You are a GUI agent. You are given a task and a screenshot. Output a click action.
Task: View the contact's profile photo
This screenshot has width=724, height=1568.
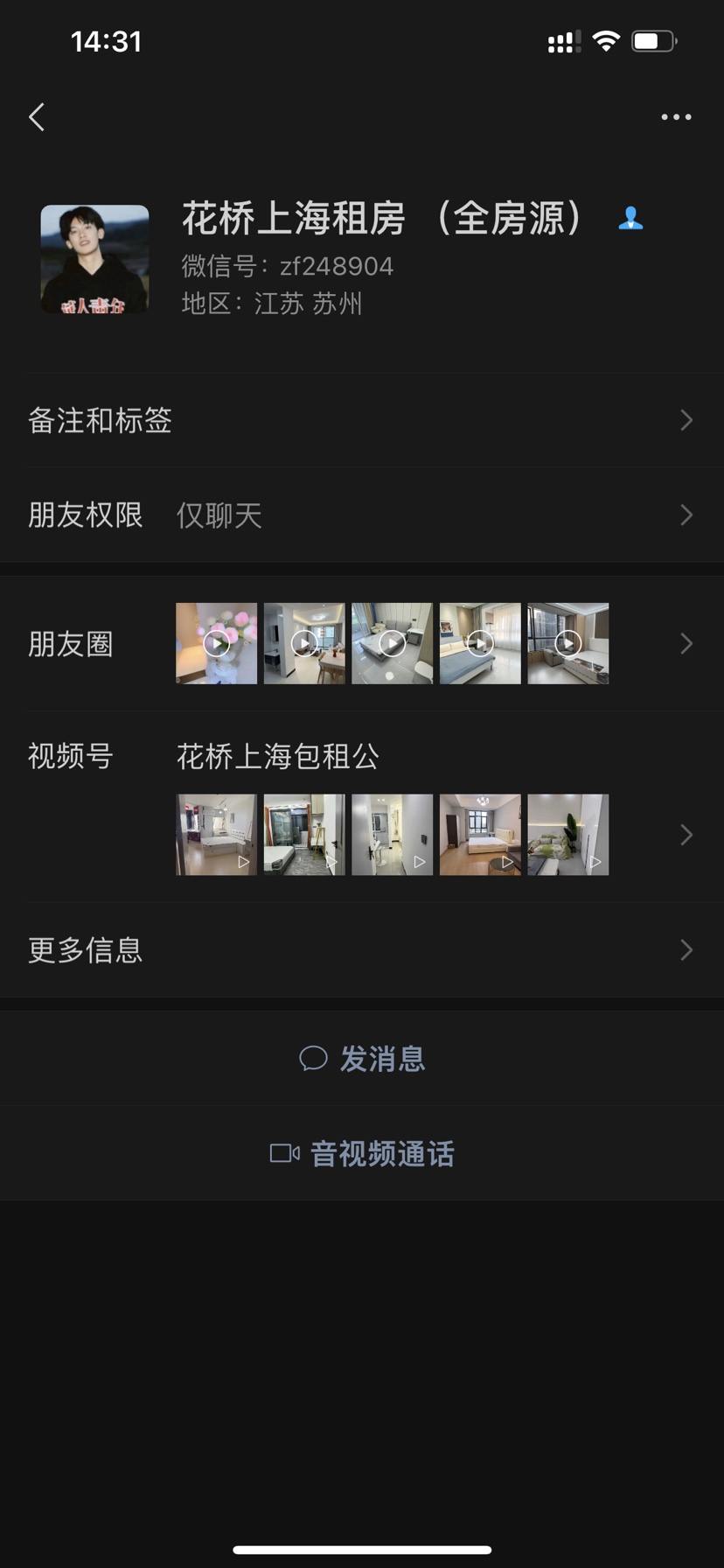[x=94, y=259]
